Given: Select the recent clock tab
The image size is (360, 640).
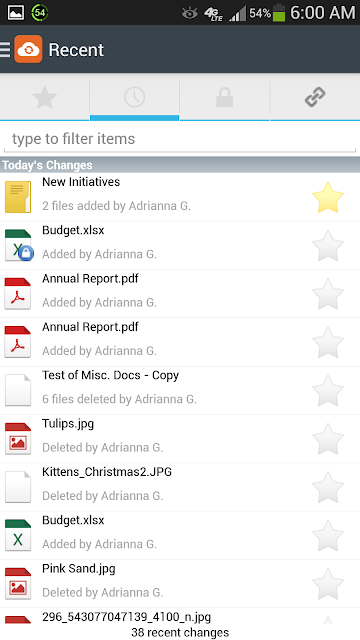Looking at the screenshot, I should 134,98.
